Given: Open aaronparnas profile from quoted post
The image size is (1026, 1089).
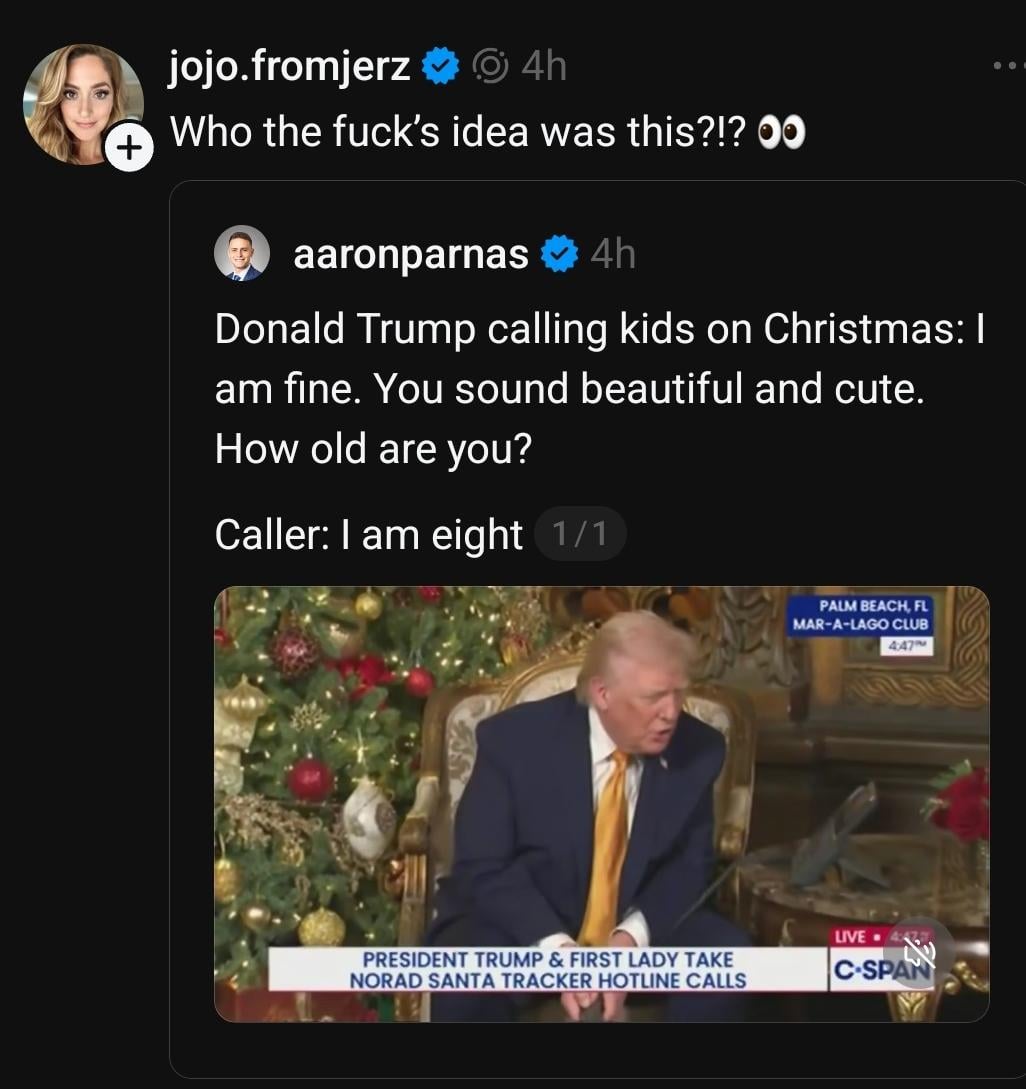Looking at the screenshot, I should pos(410,254).
